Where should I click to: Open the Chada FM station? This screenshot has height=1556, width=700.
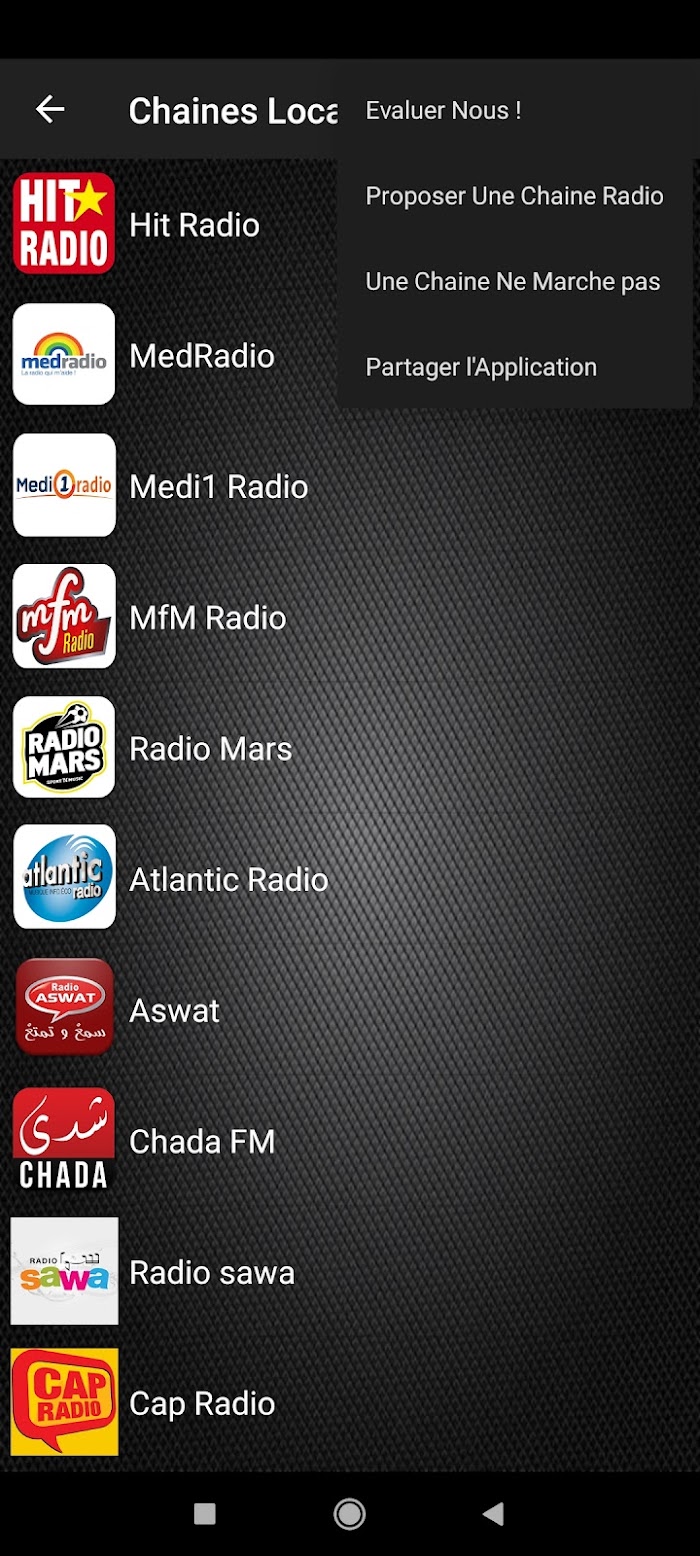pos(201,1142)
